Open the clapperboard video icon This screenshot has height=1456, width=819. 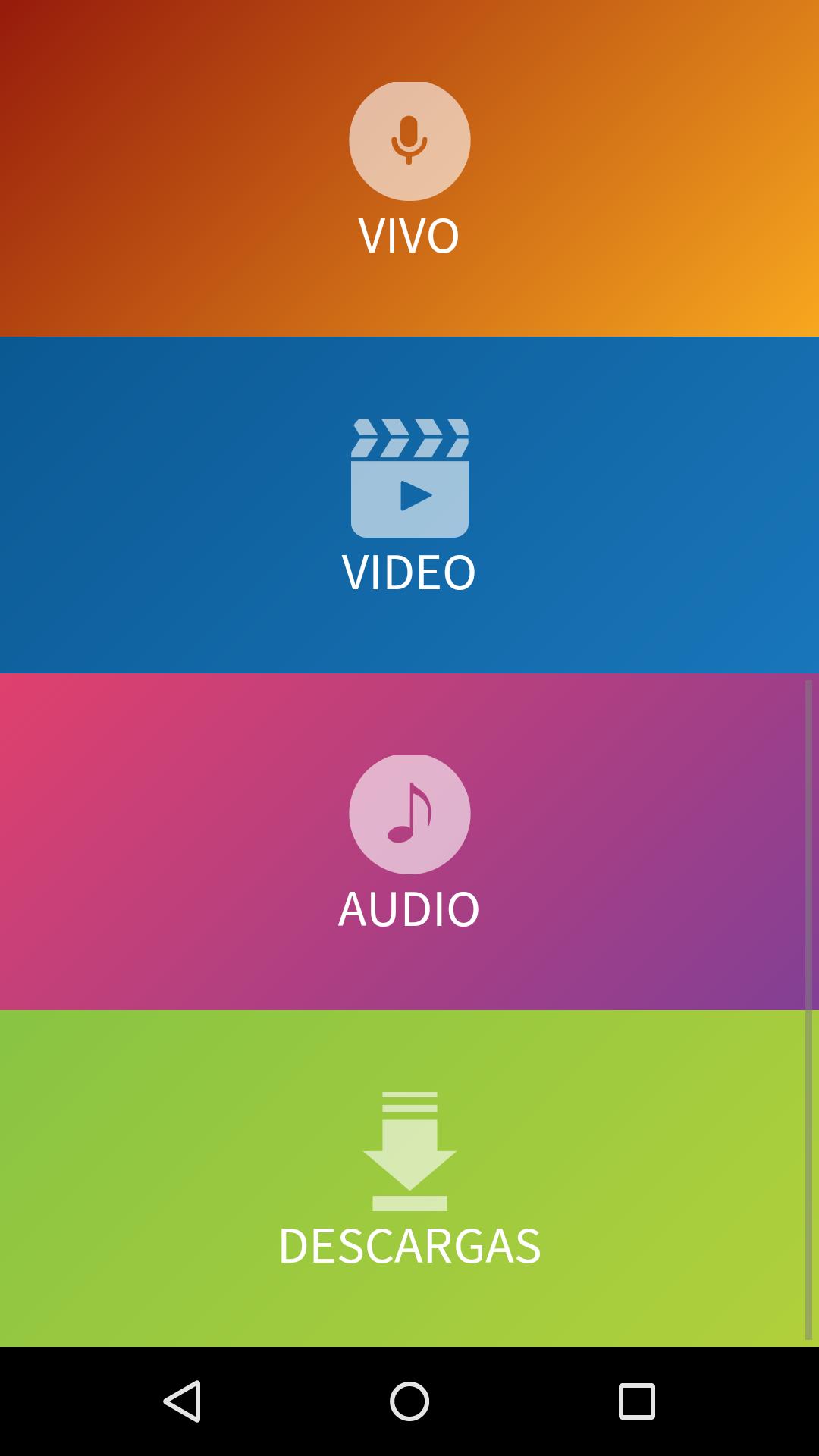(x=409, y=478)
